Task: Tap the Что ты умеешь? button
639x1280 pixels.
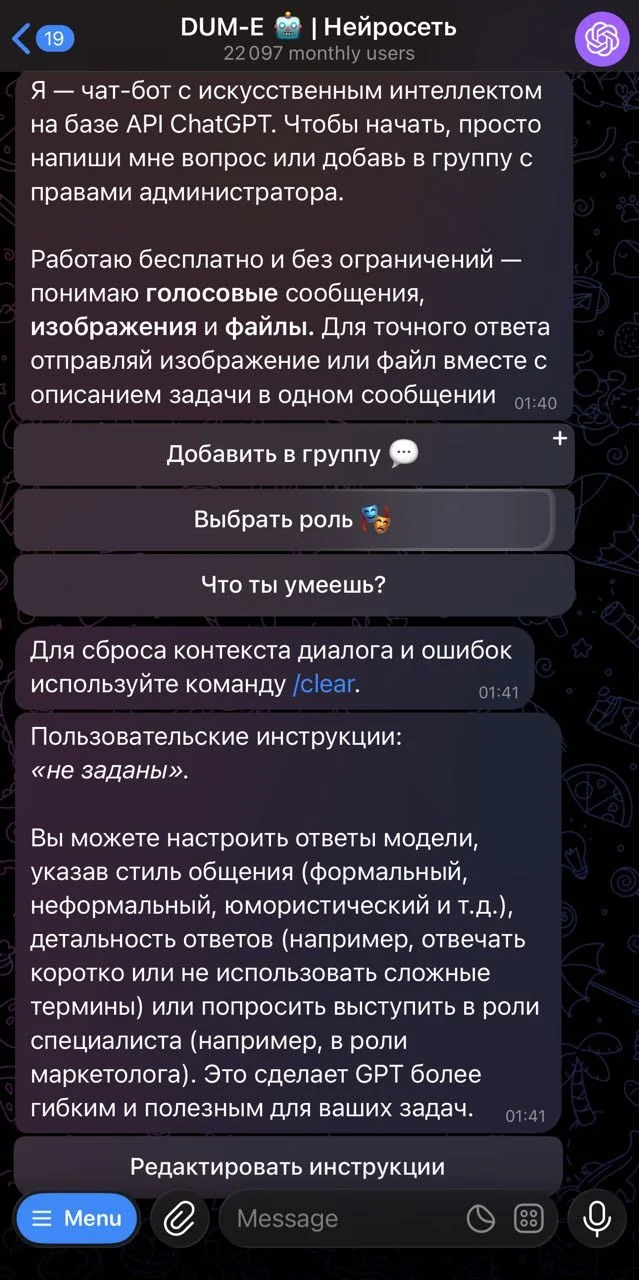Action: (294, 584)
